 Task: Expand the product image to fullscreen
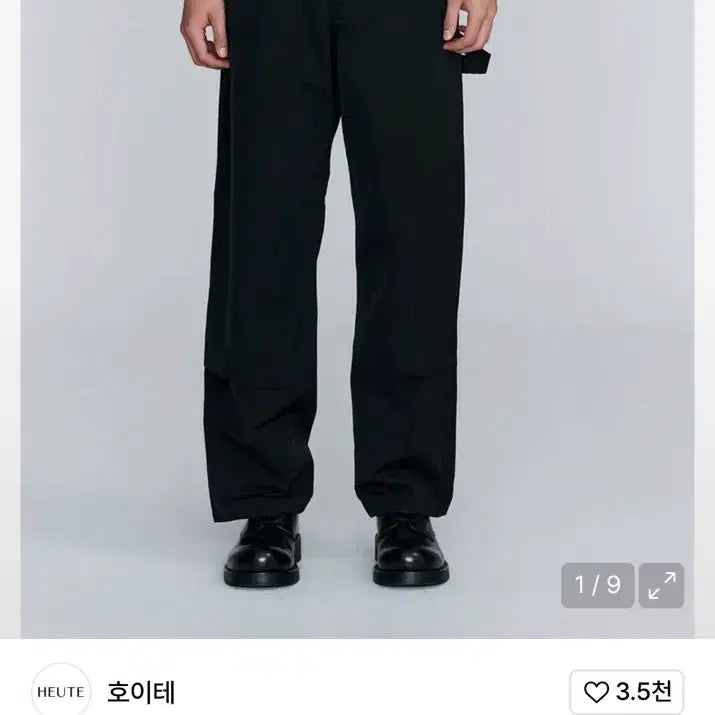click(x=661, y=585)
